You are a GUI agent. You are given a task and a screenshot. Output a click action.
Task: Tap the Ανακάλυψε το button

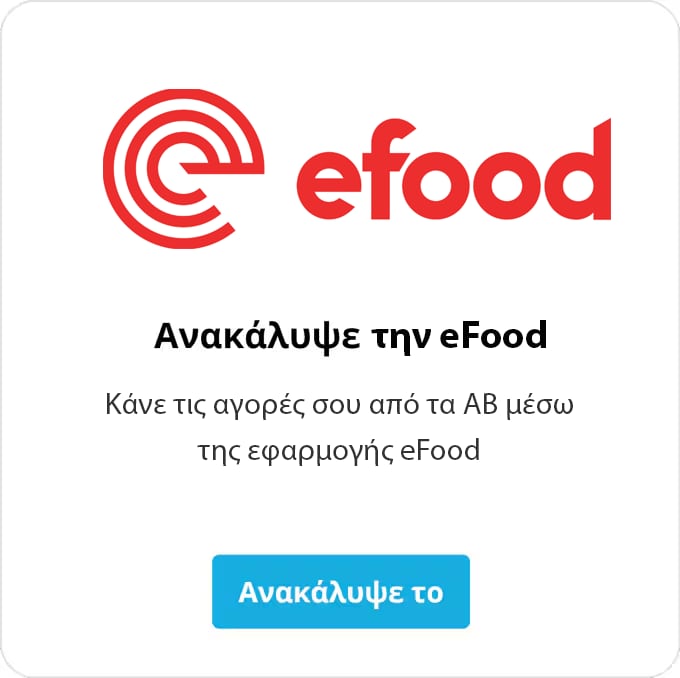tap(340, 591)
